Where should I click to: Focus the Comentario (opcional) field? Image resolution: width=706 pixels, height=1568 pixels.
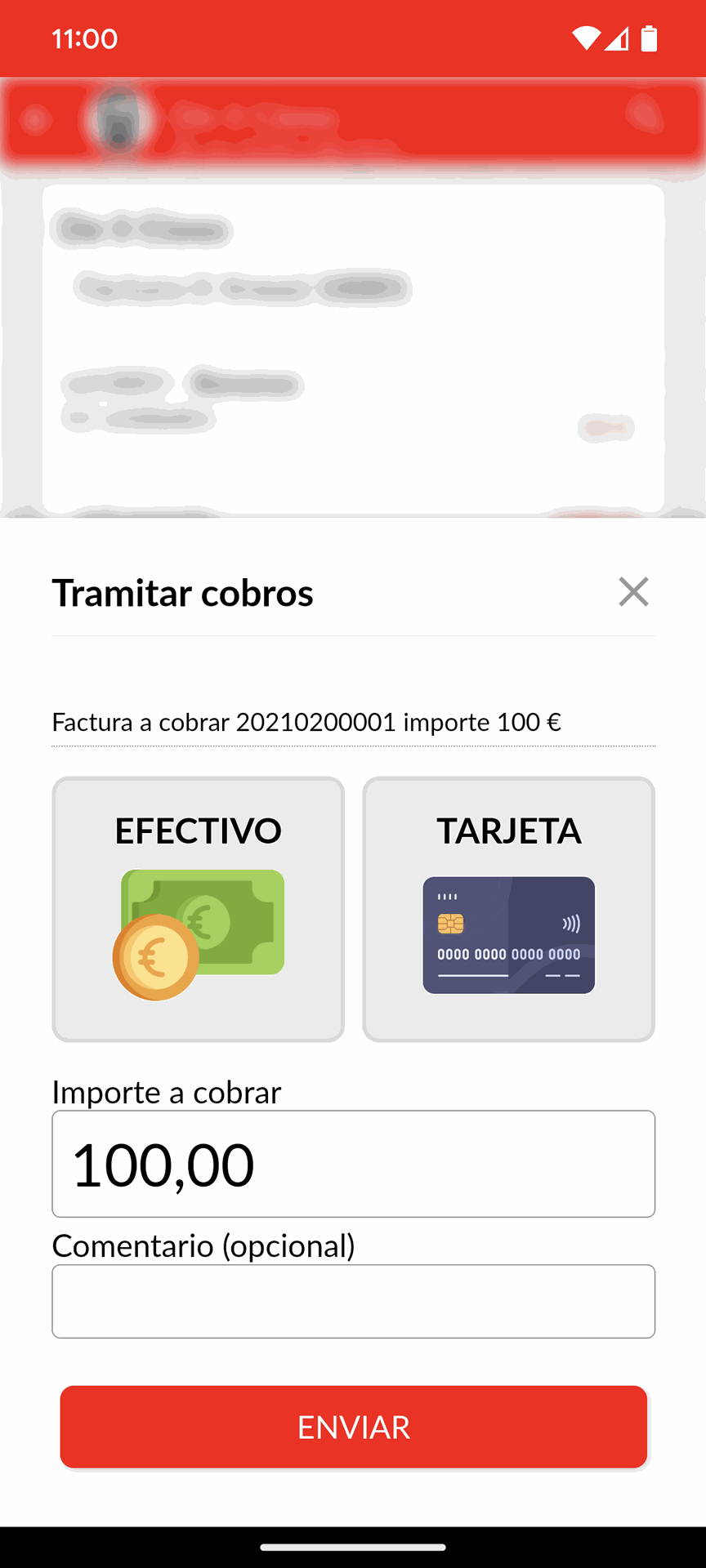click(x=353, y=1301)
